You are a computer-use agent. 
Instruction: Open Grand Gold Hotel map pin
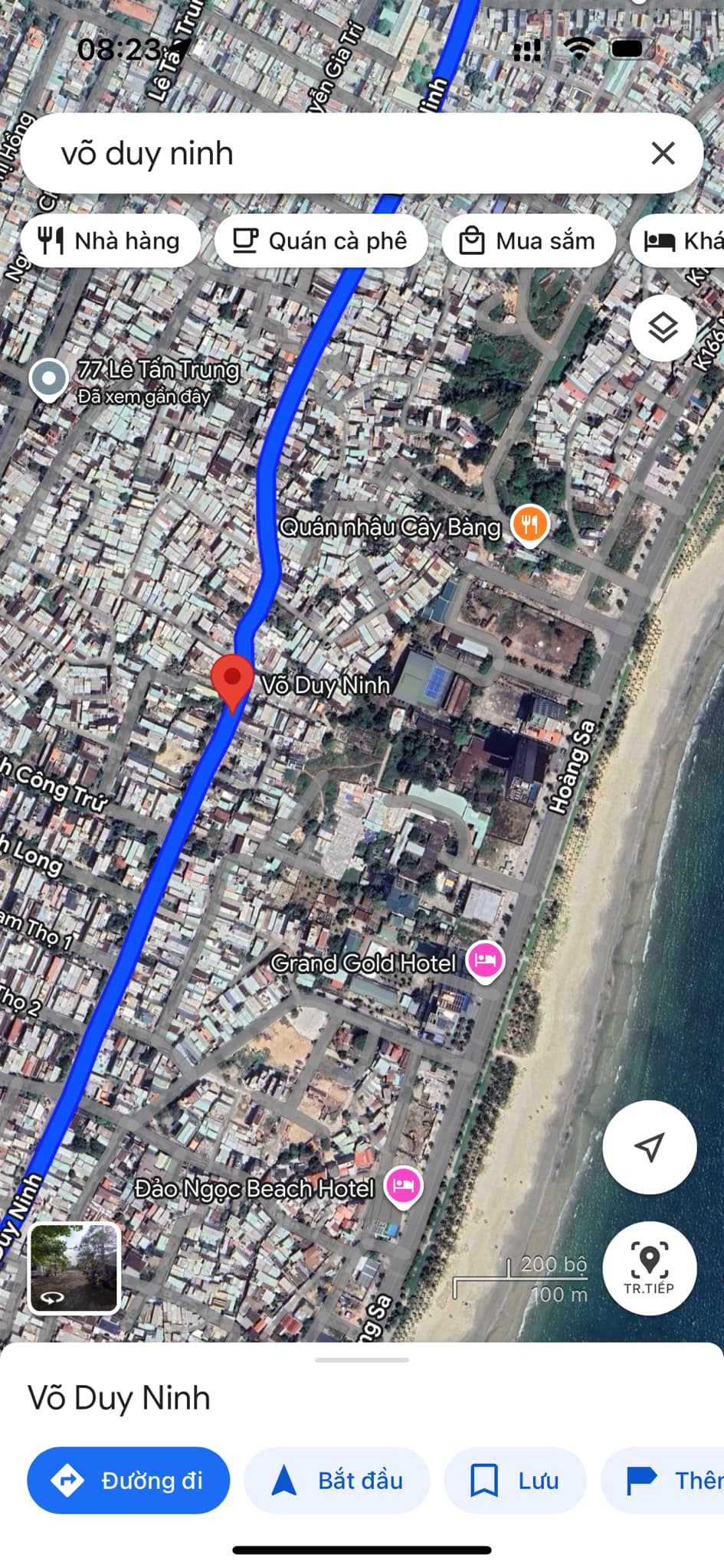pyautogui.click(x=485, y=959)
